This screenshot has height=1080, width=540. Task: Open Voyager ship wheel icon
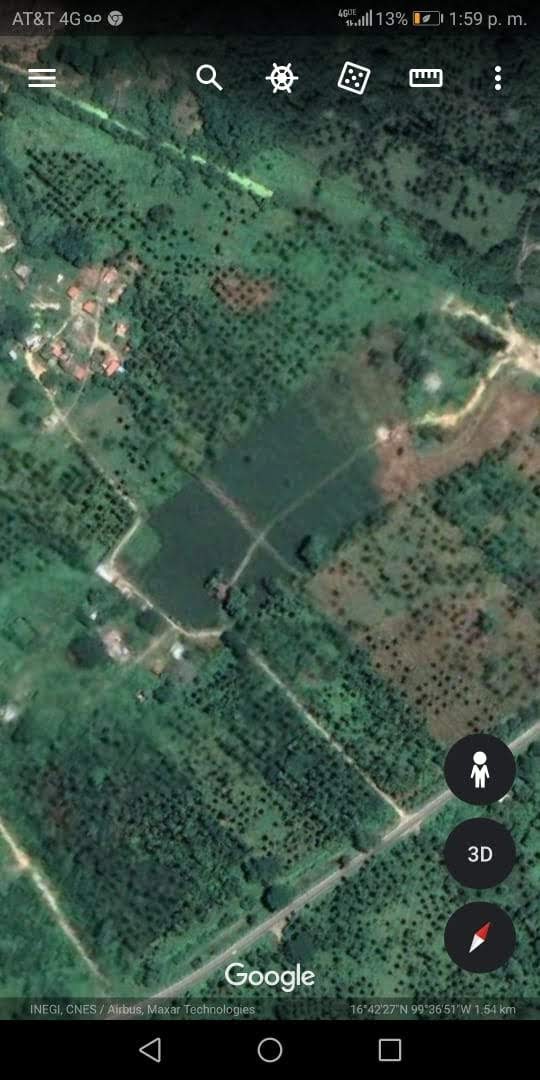coord(282,78)
